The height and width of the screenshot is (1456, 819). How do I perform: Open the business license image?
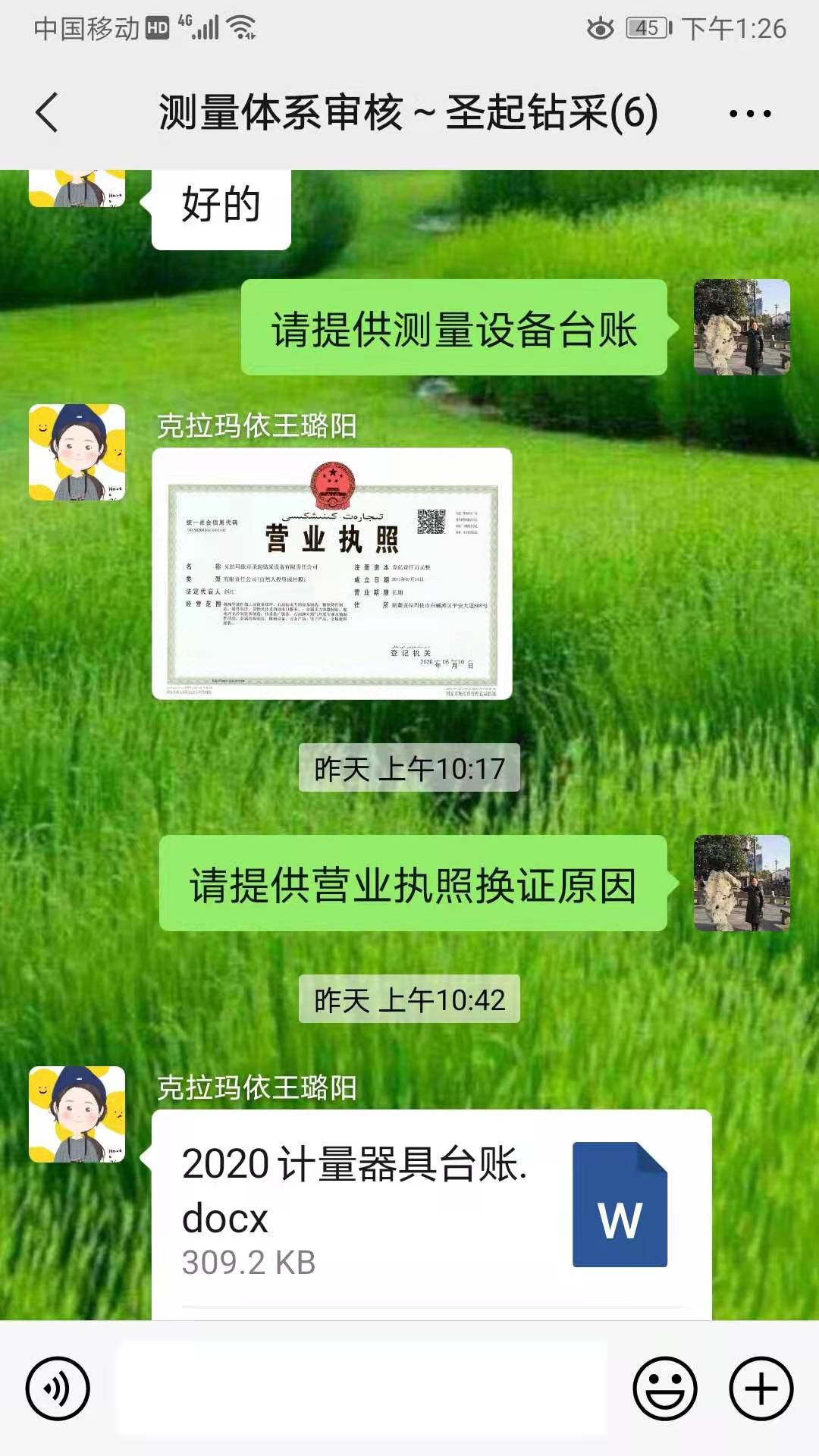[332, 574]
